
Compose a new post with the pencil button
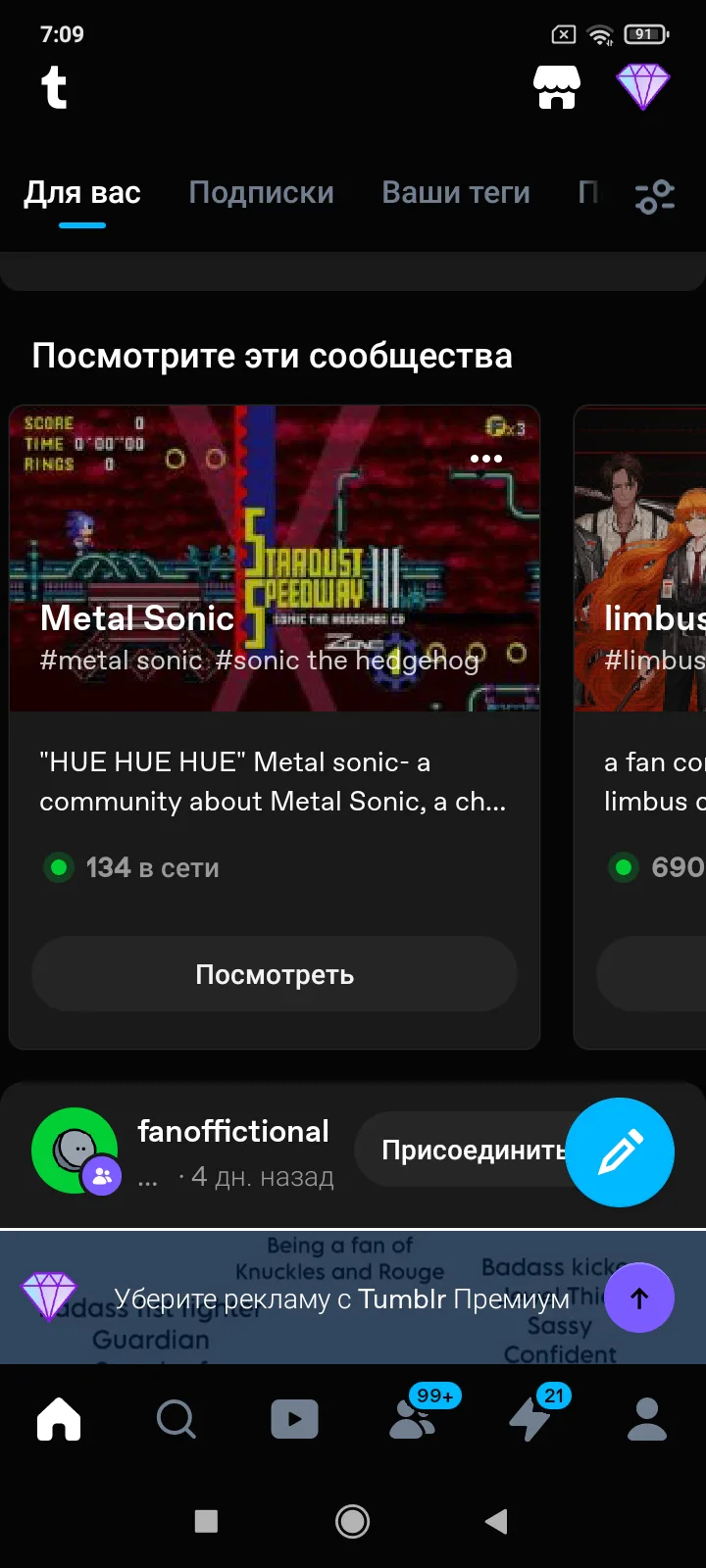tap(620, 1152)
